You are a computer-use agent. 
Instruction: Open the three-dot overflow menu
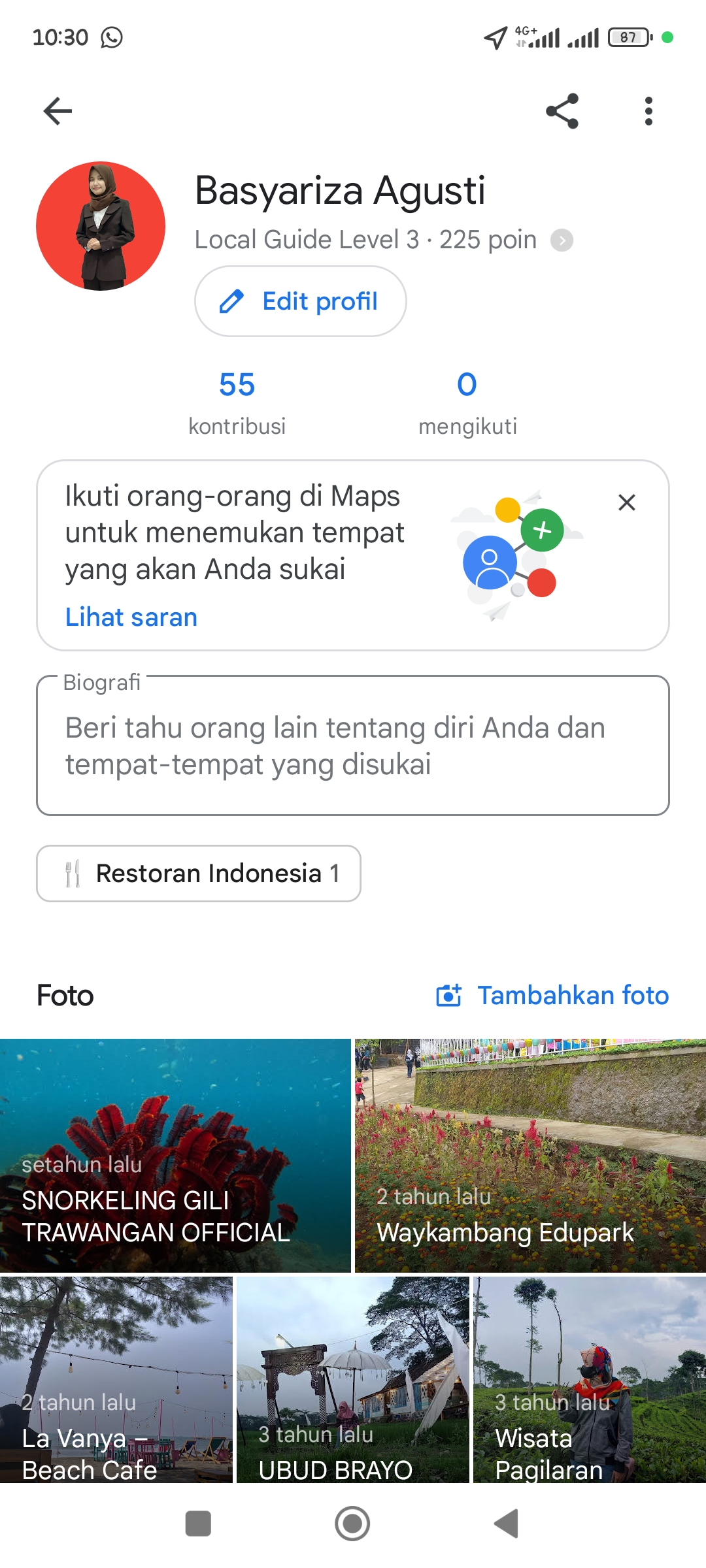pyautogui.click(x=648, y=111)
